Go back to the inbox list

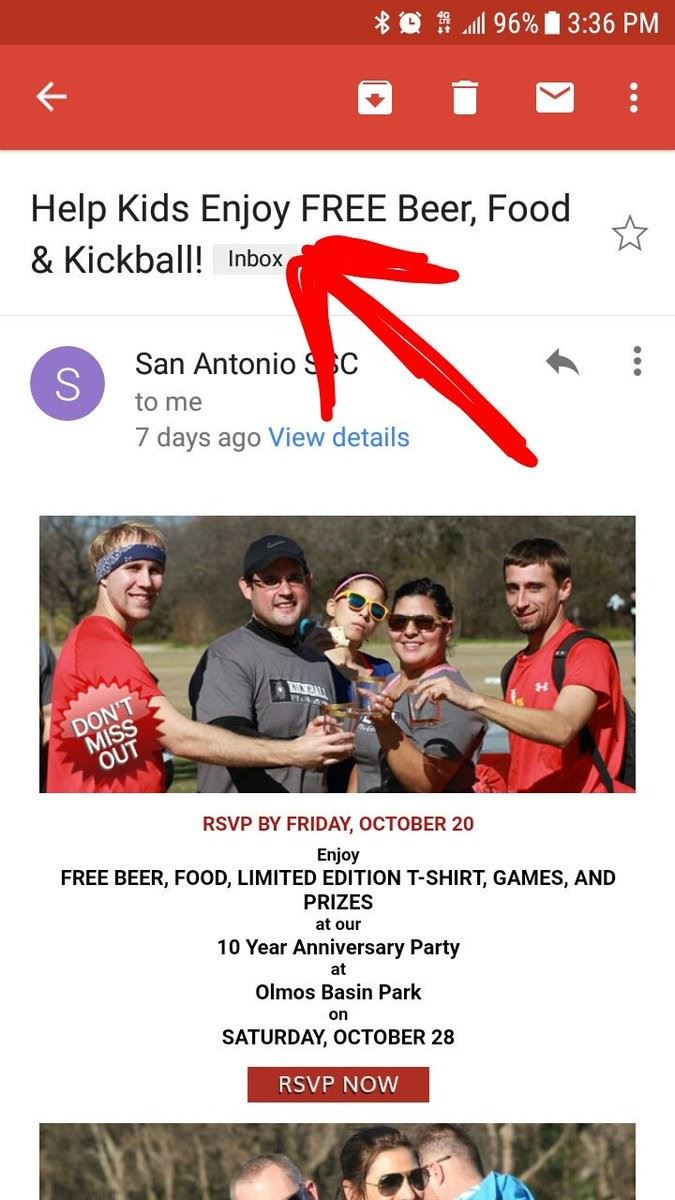click(x=51, y=97)
